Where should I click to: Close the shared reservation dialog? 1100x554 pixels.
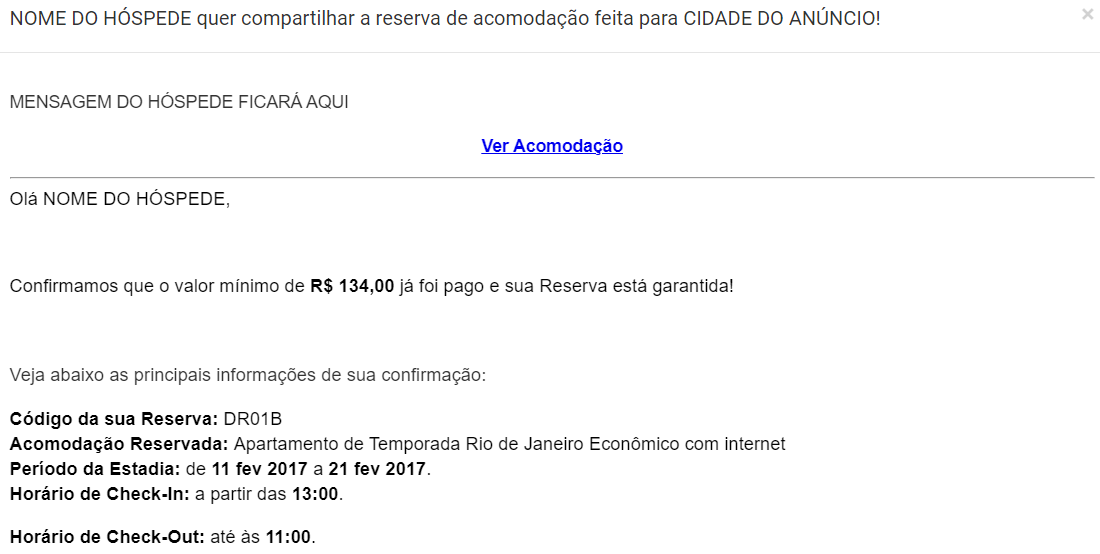[x=1087, y=15]
